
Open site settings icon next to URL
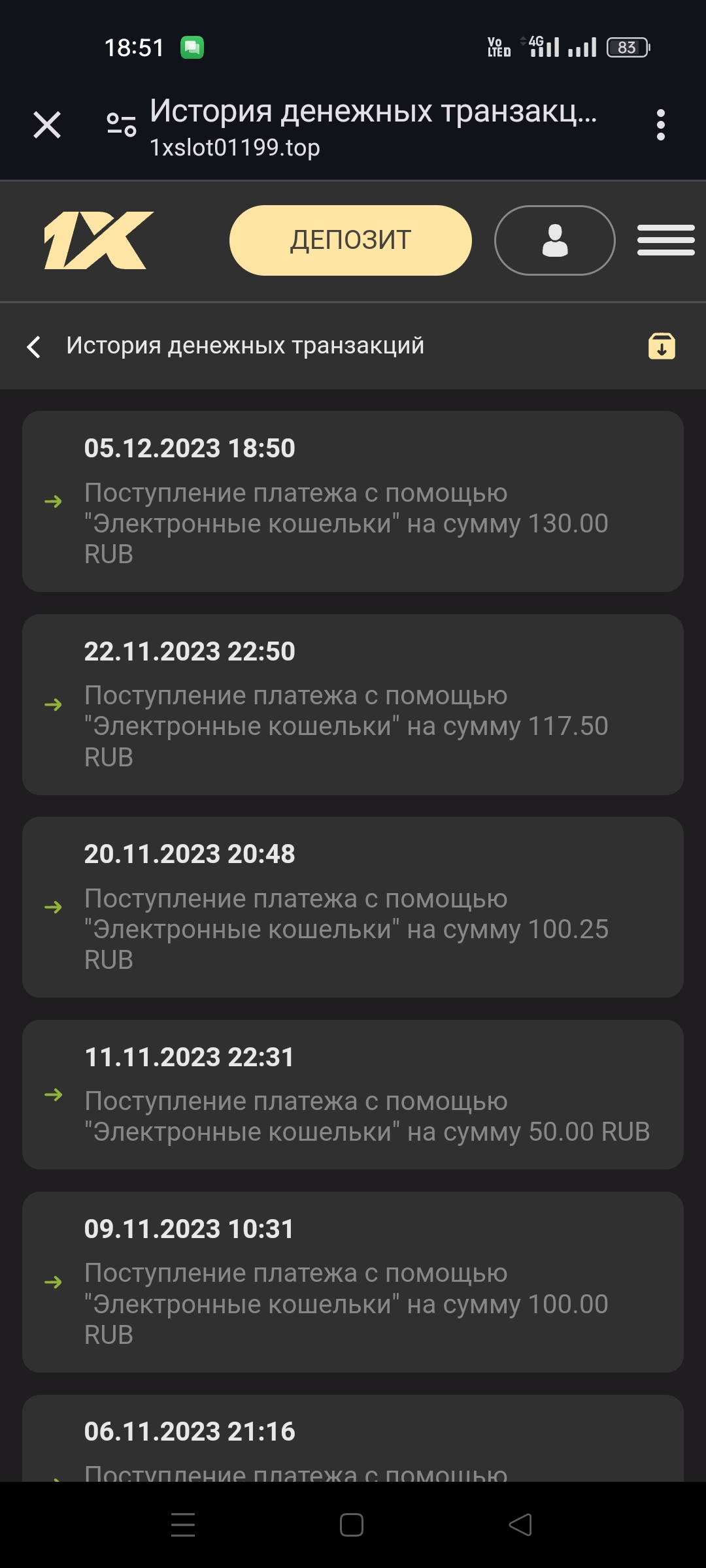(x=122, y=124)
